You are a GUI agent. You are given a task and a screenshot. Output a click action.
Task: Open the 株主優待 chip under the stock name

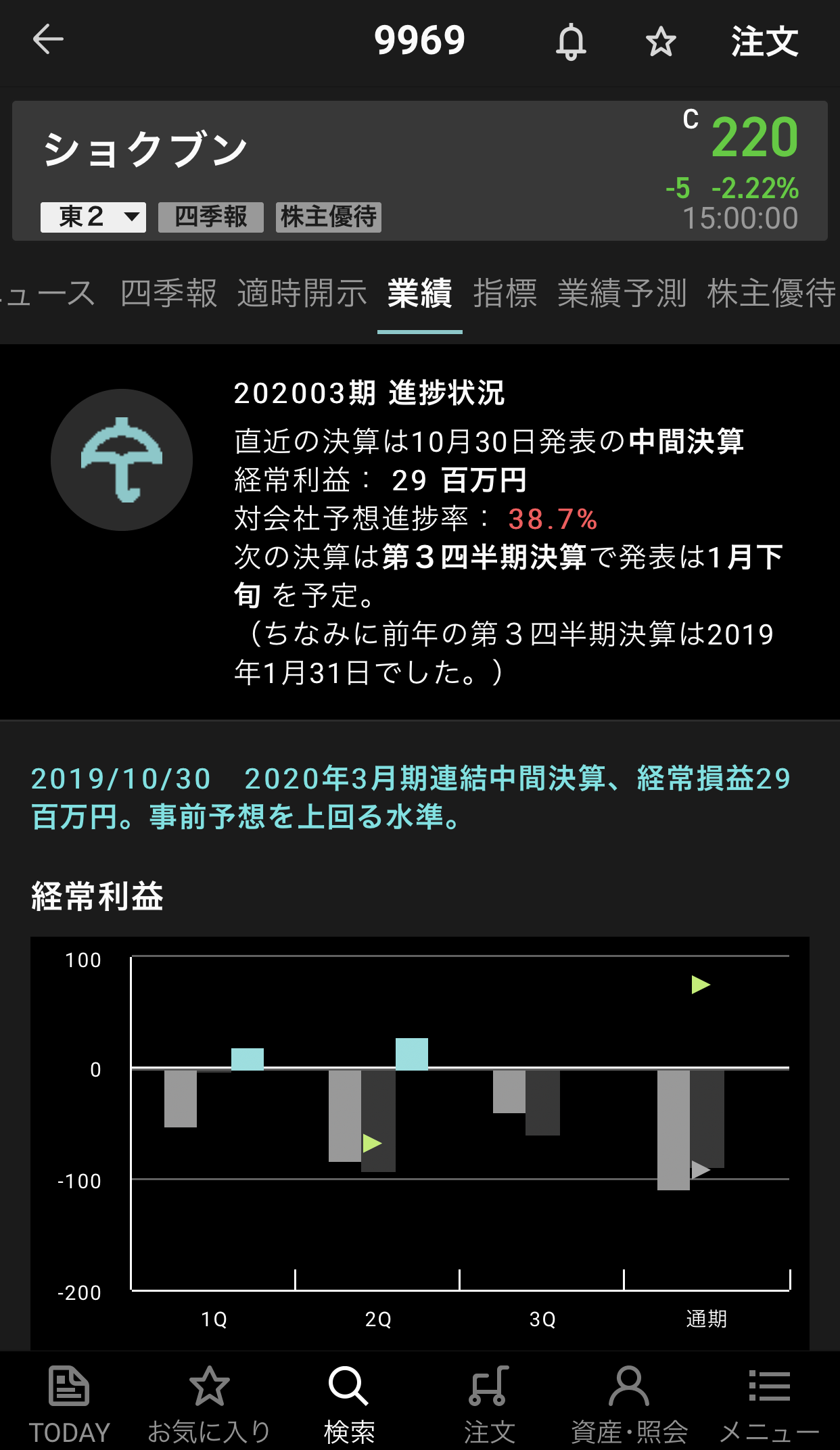click(x=329, y=217)
